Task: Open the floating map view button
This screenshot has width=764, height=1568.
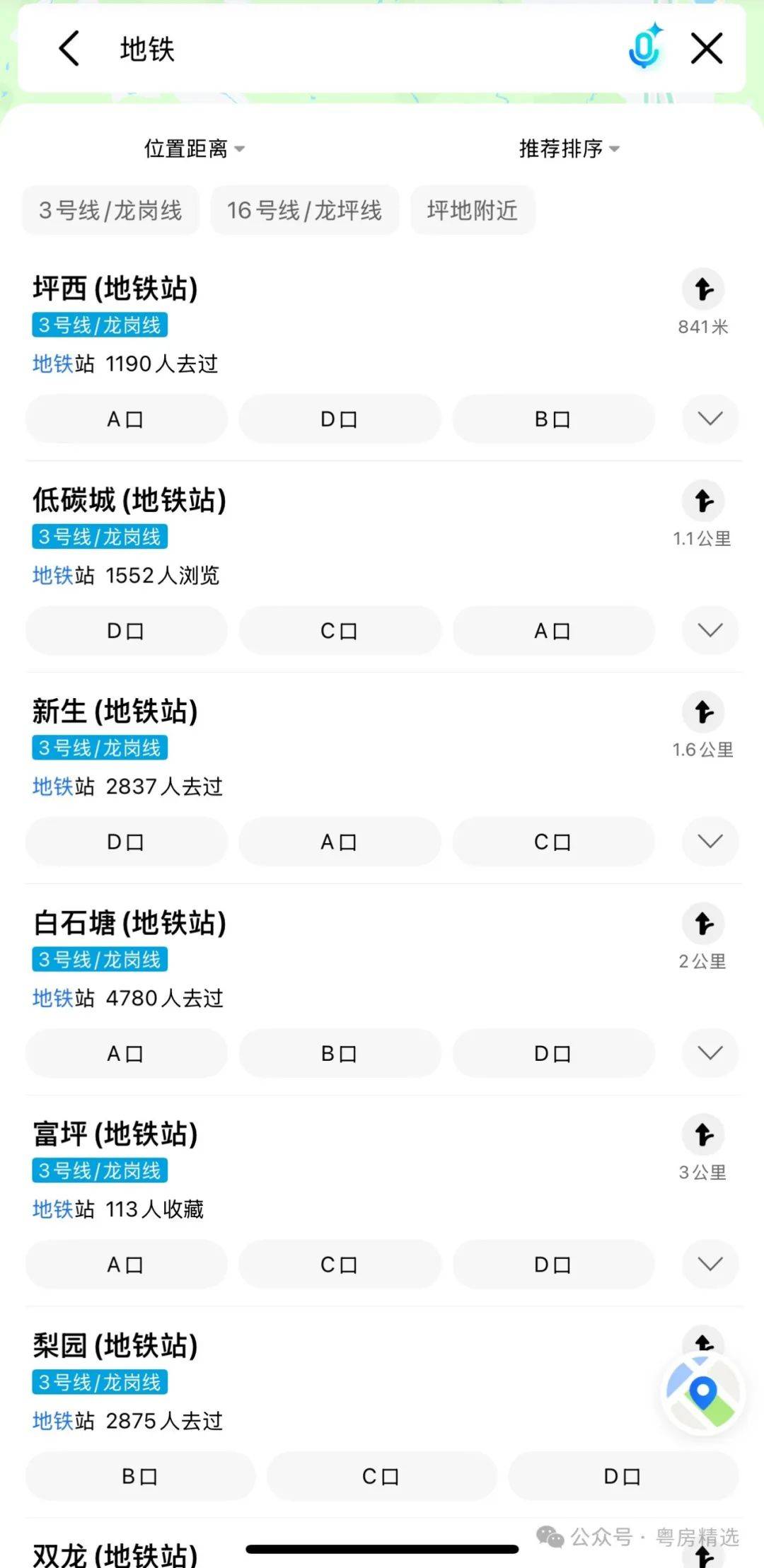Action: [x=703, y=1393]
